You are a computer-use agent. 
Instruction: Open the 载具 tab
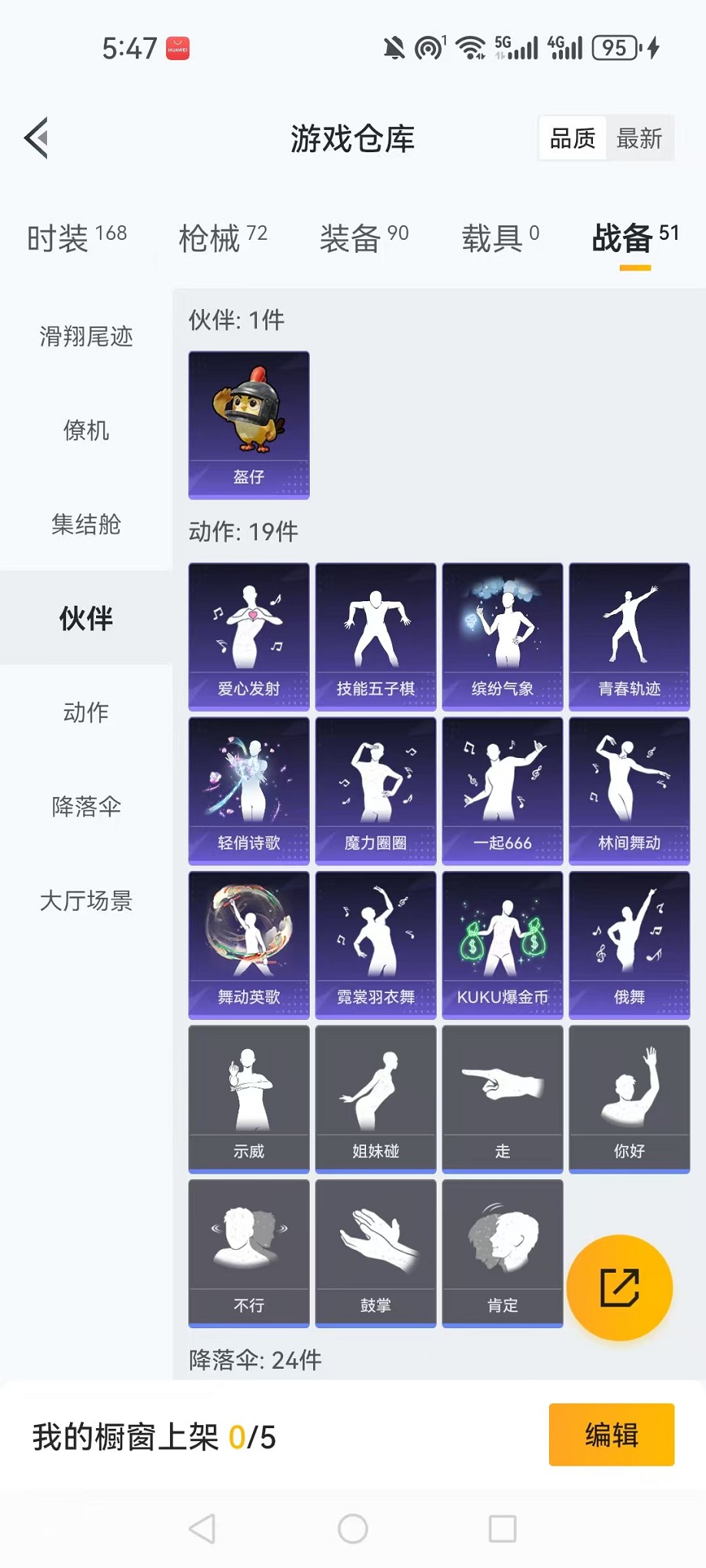pos(500,238)
